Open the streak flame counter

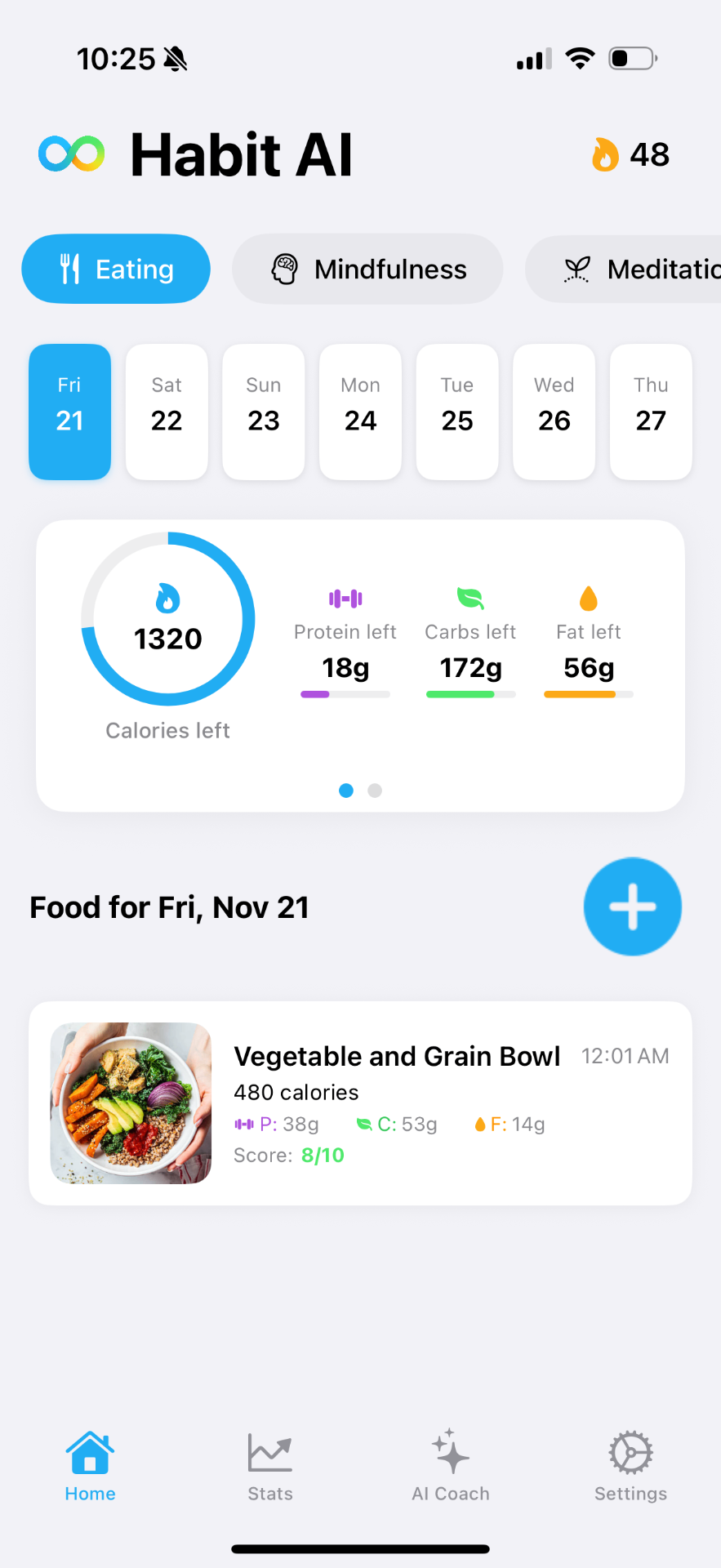pos(630,154)
